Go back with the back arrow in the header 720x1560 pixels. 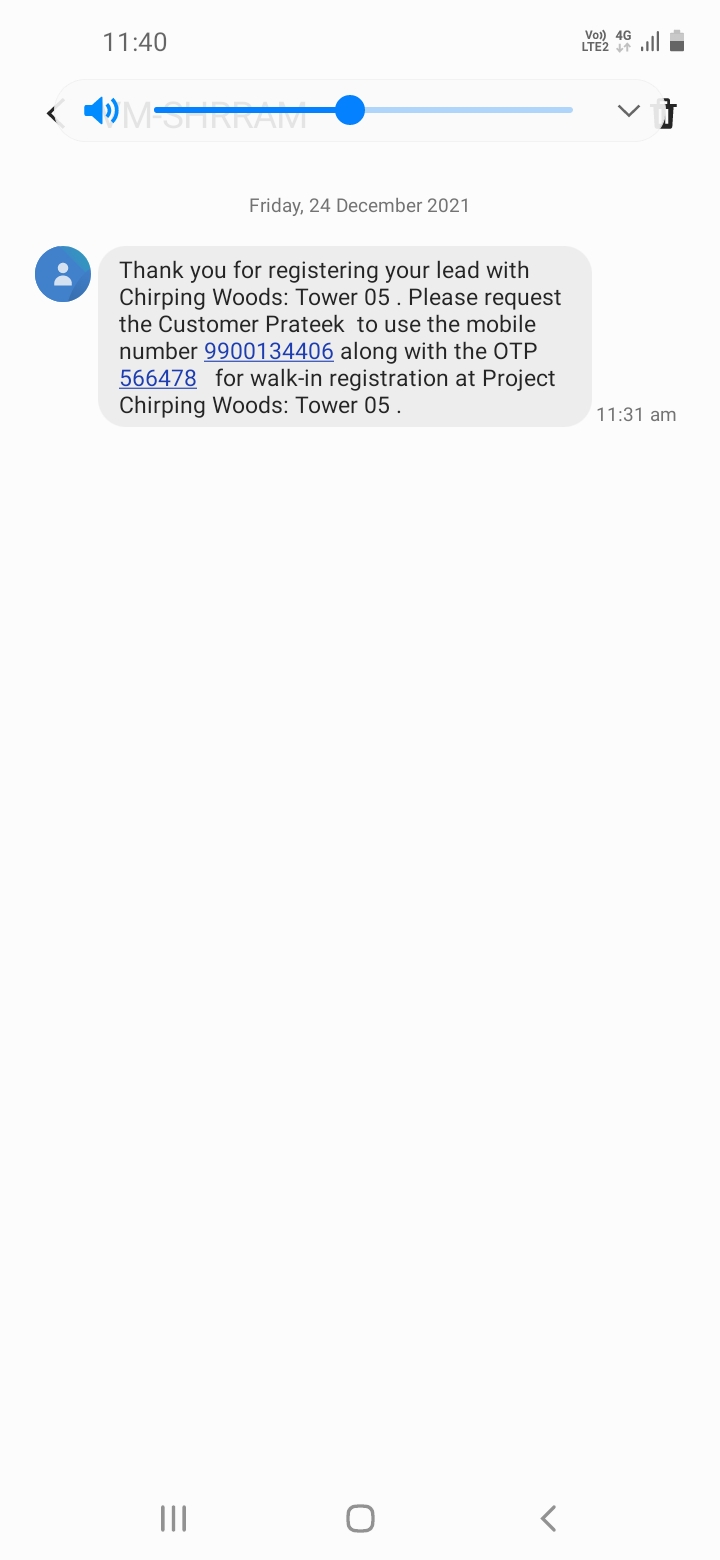coord(51,113)
